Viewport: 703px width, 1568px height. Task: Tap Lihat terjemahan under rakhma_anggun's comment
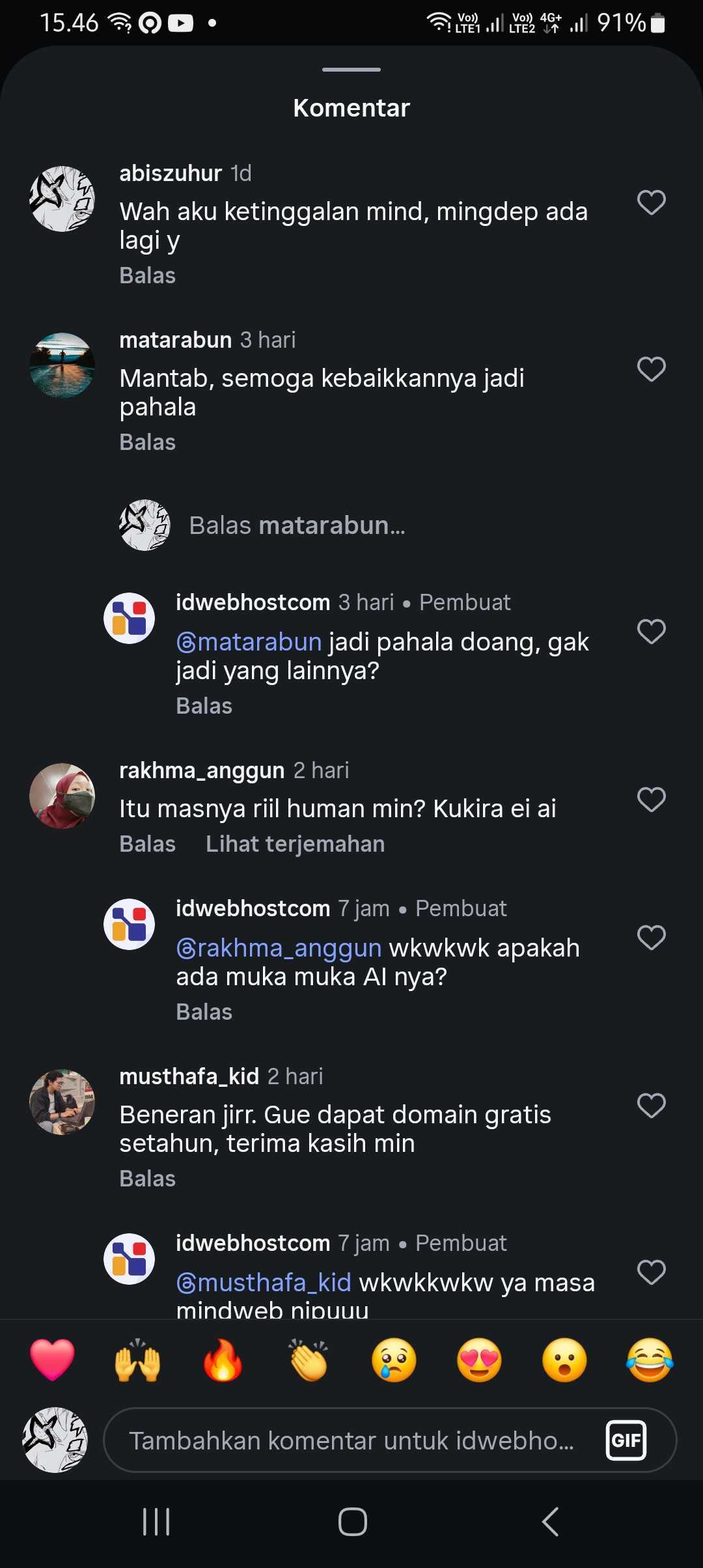tap(295, 844)
